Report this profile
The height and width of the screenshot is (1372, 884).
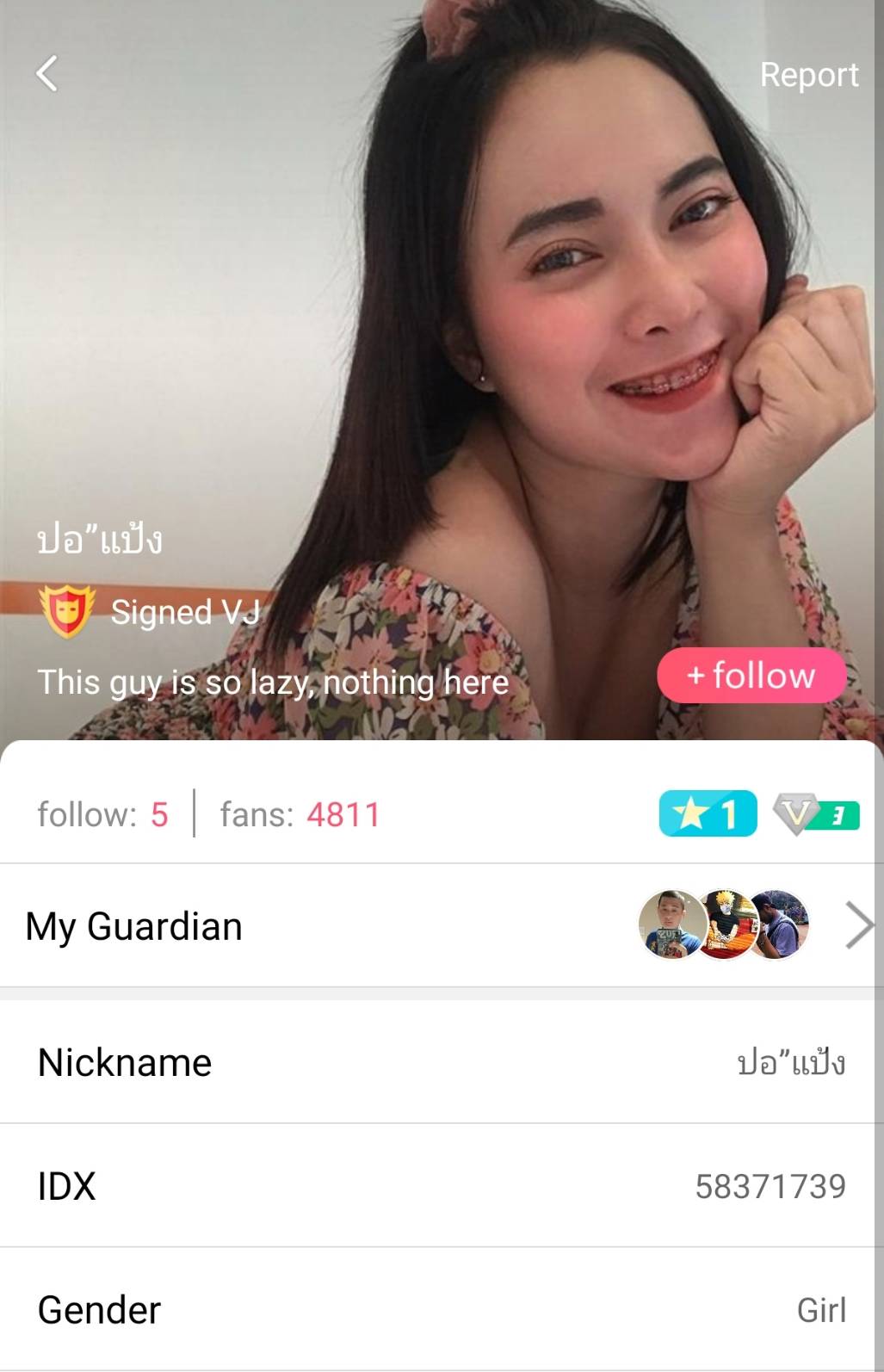(808, 75)
